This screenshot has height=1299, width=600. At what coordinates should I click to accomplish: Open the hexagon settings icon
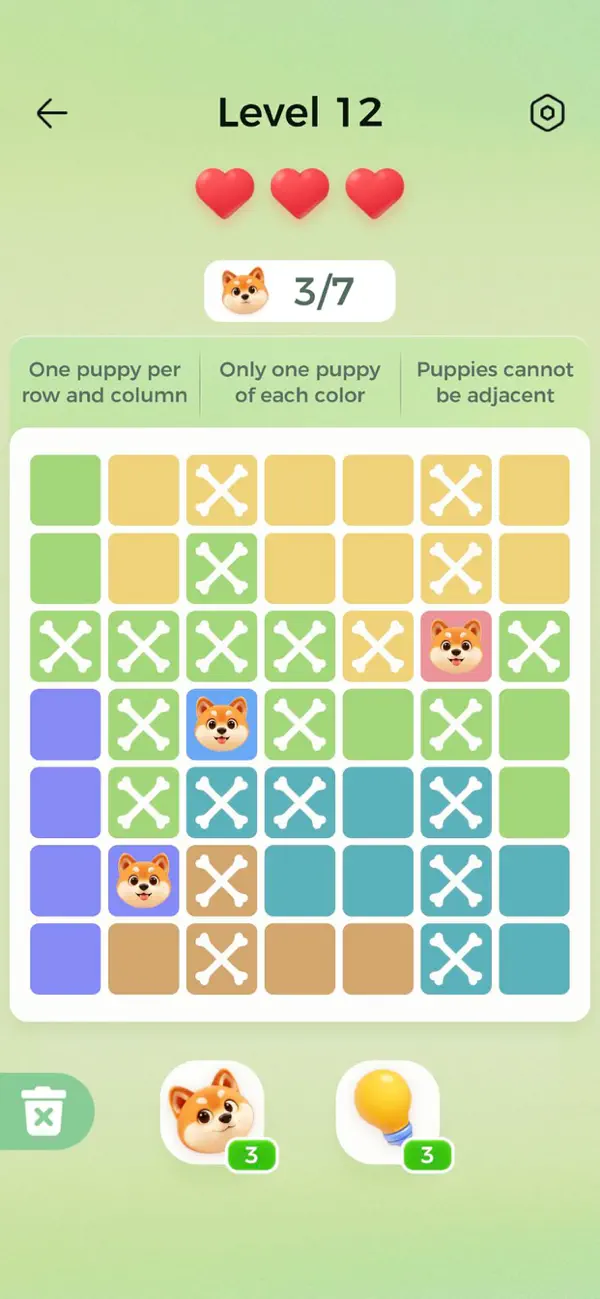547,114
